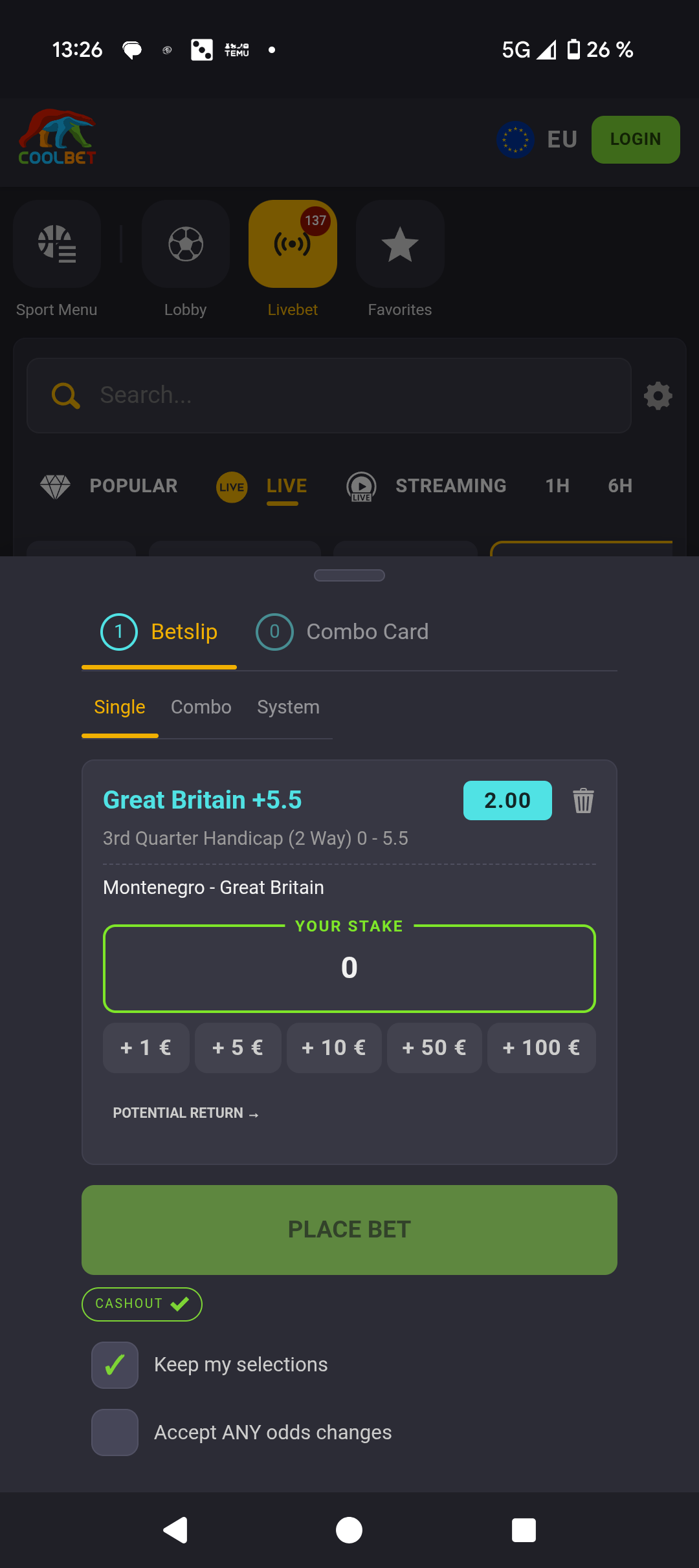Uncheck Keep my selections

click(x=115, y=1365)
